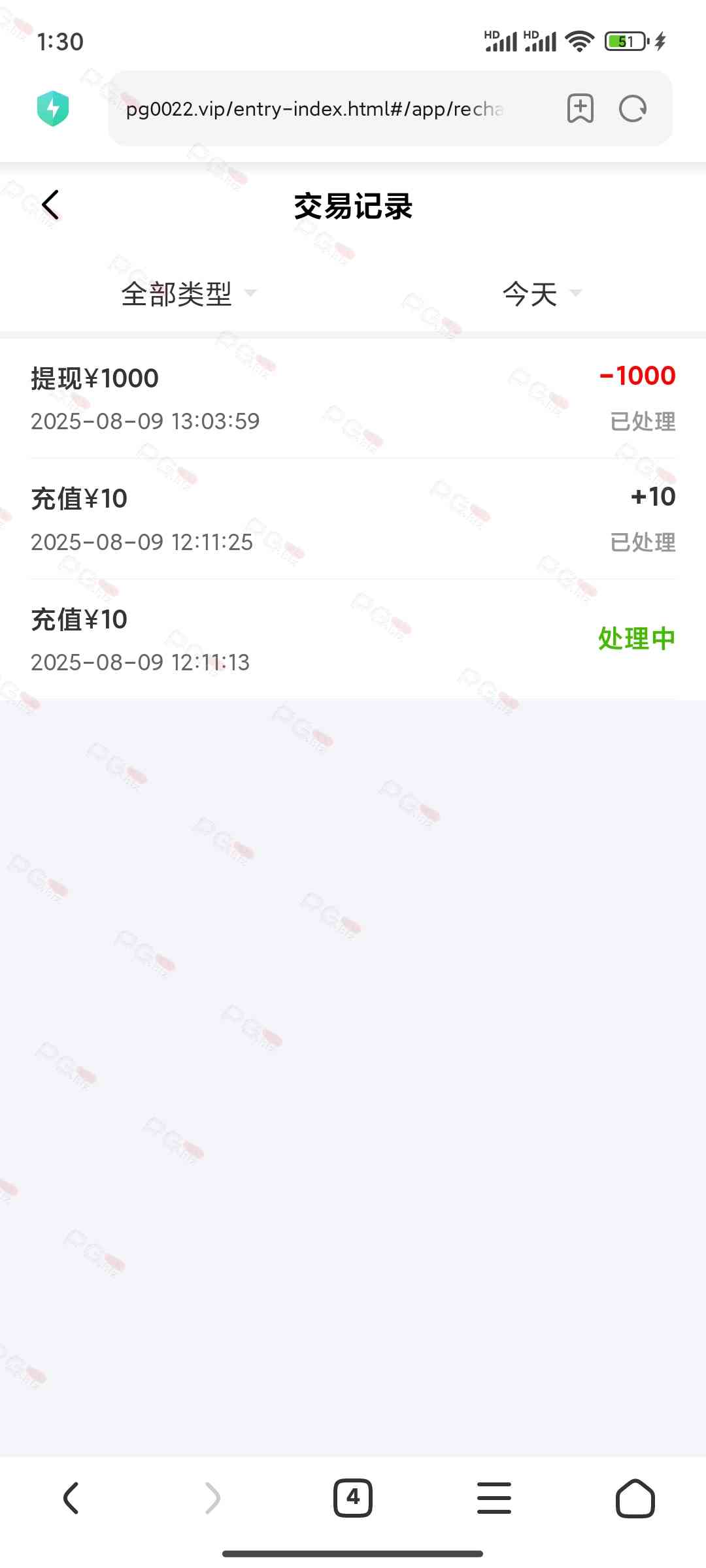This screenshot has height=1568, width=706.
Task: Expand the 全部类型 type filter
Action: coord(188,294)
